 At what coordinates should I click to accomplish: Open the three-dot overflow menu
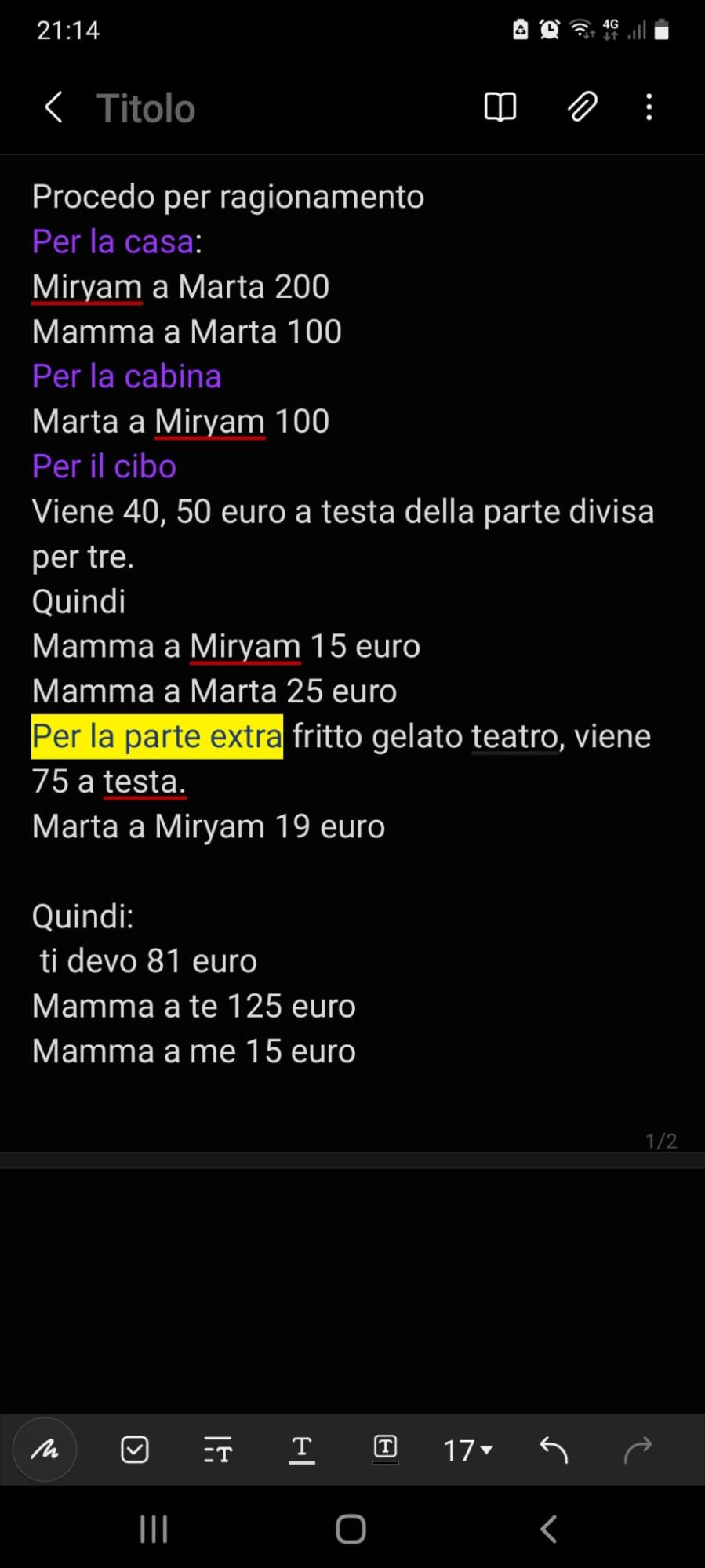point(649,107)
